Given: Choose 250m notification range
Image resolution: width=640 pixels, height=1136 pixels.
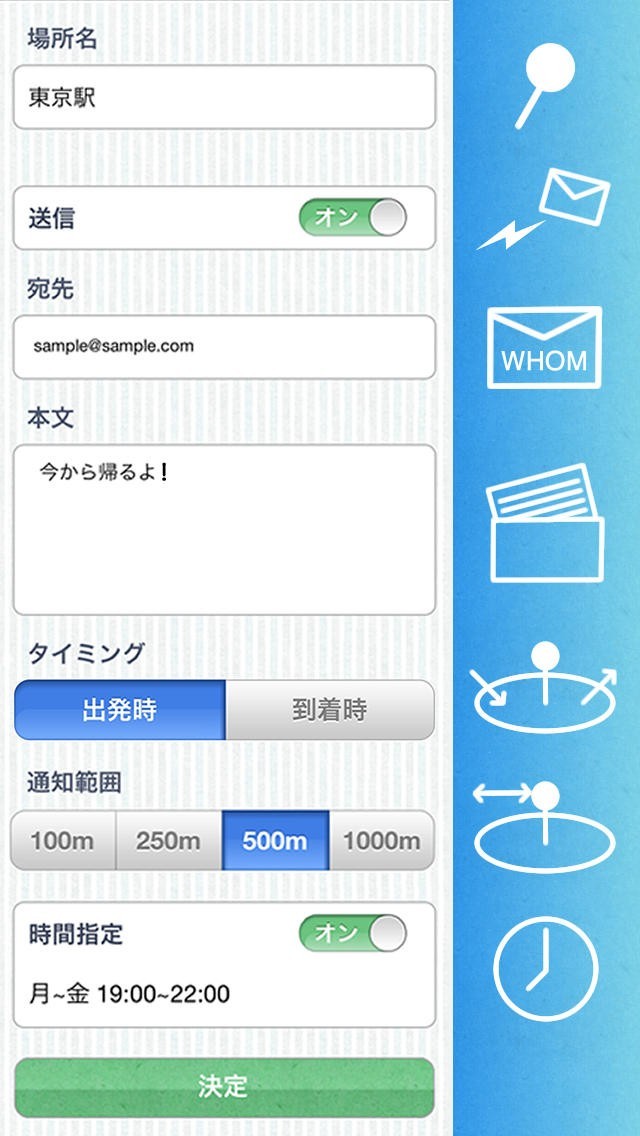Looking at the screenshot, I should (x=169, y=840).
